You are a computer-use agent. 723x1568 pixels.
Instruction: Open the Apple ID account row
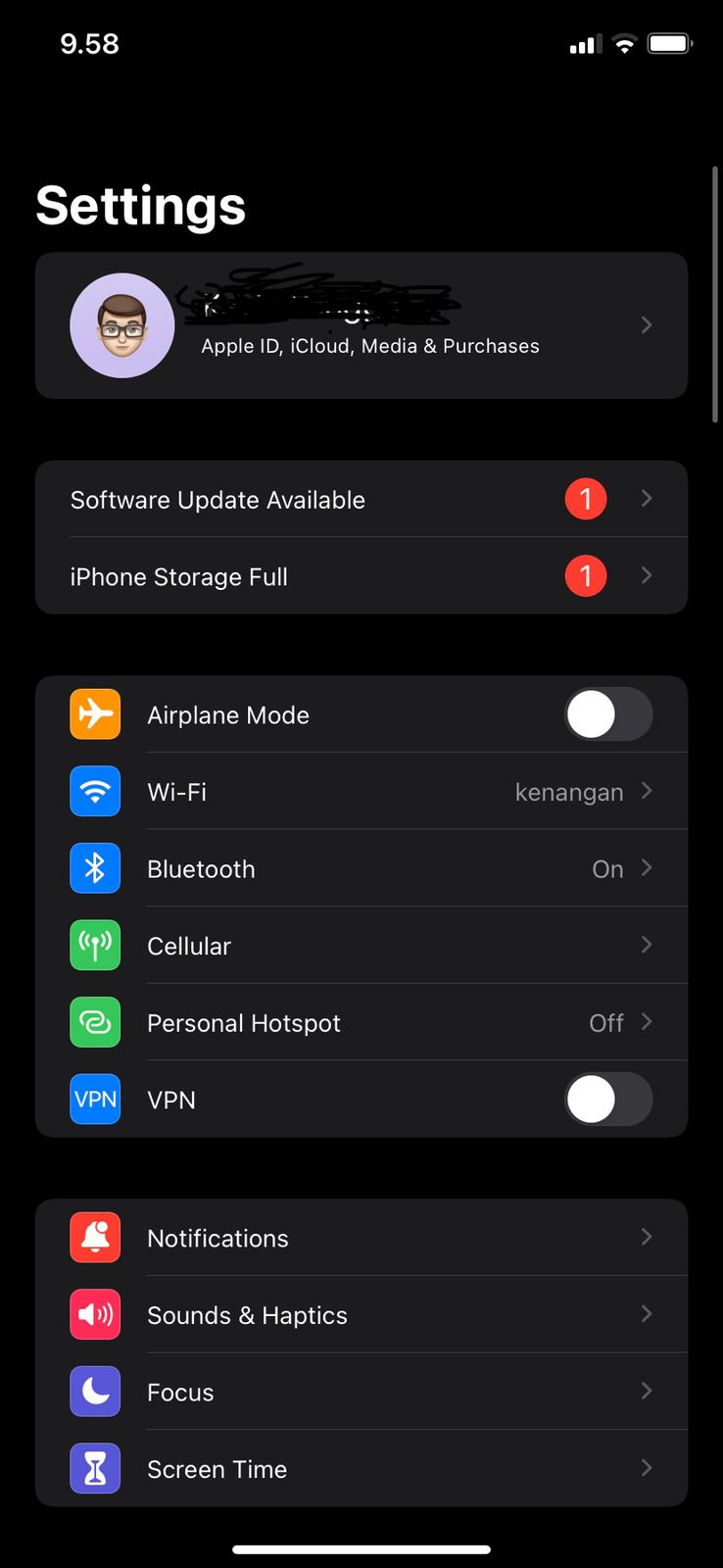(361, 325)
